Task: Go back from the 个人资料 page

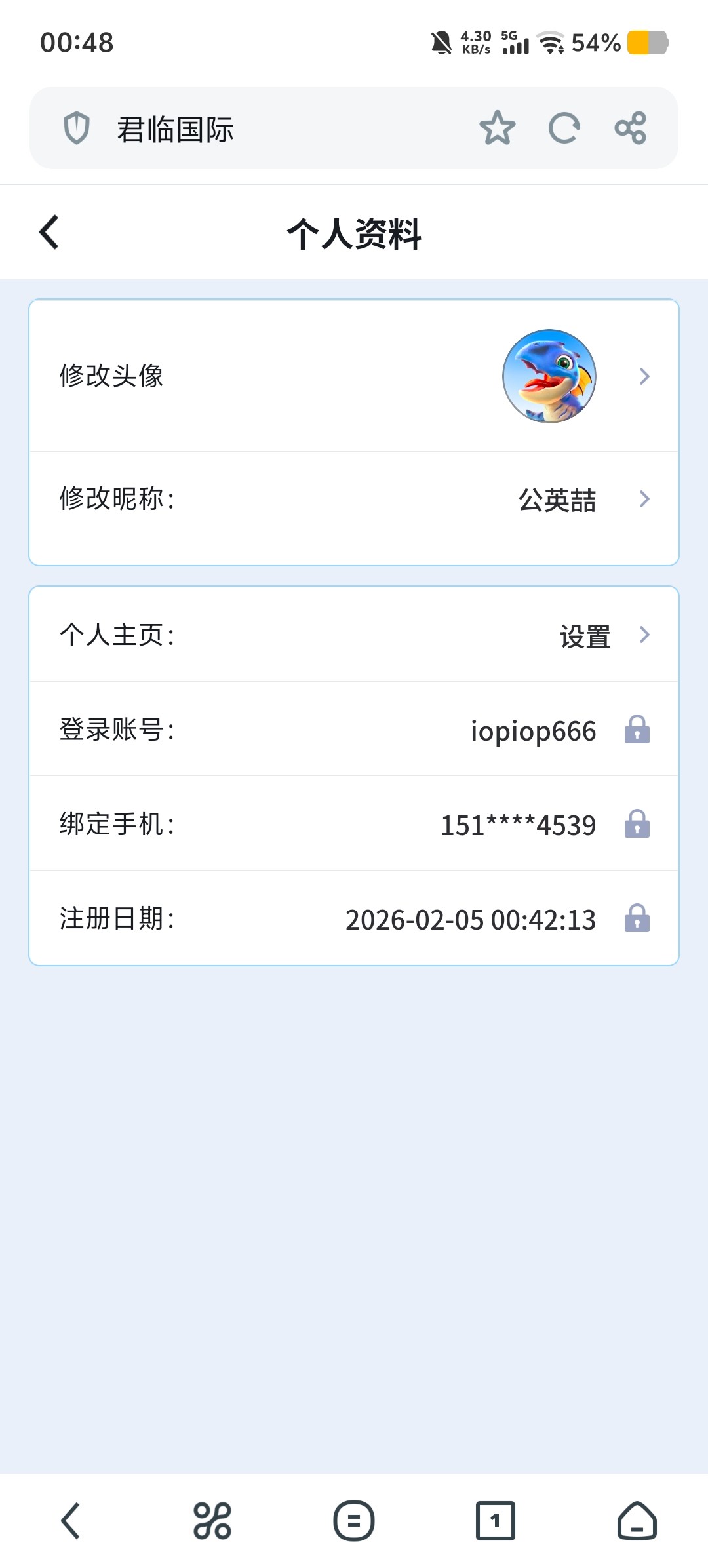Action: coord(49,233)
